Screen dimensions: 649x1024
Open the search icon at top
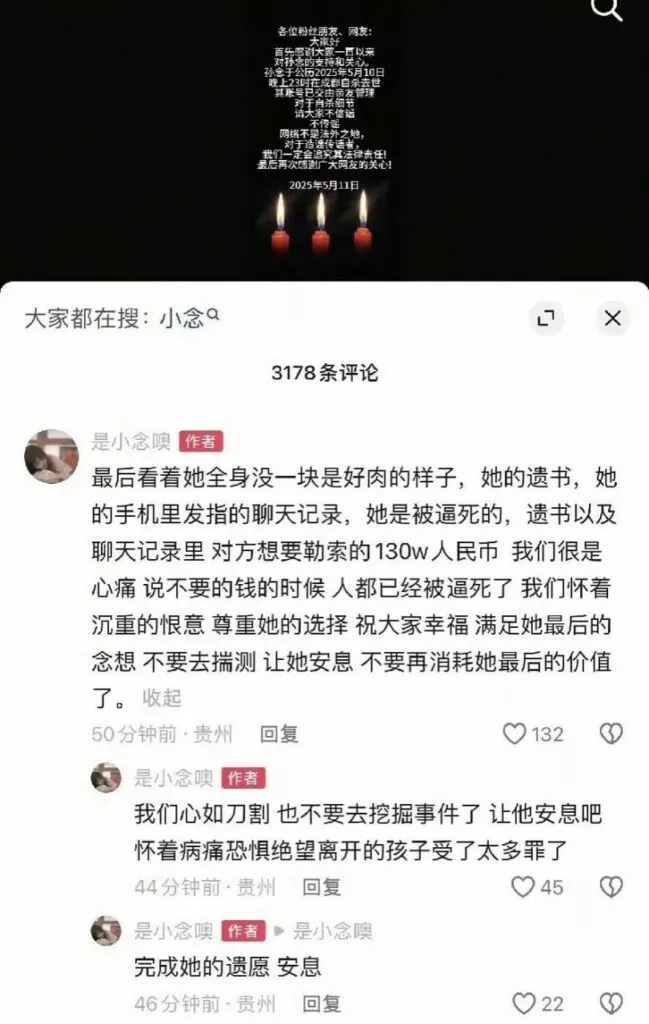click(608, 10)
